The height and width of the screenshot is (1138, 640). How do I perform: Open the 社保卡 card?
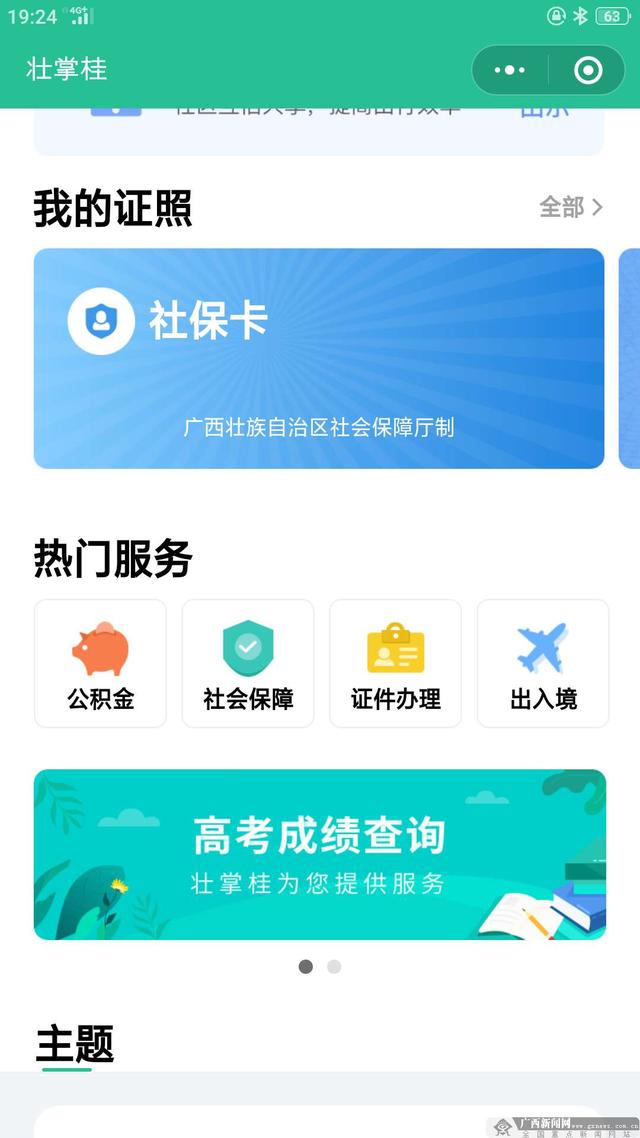pyautogui.click(x=319, y=359)
